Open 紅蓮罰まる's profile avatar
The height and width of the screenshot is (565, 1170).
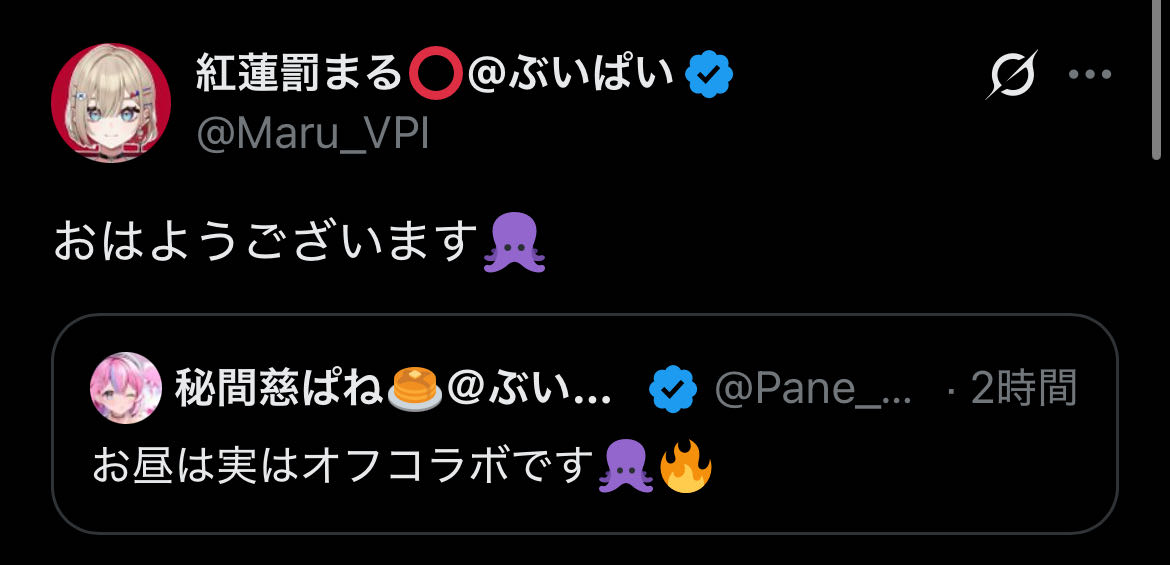111,103
